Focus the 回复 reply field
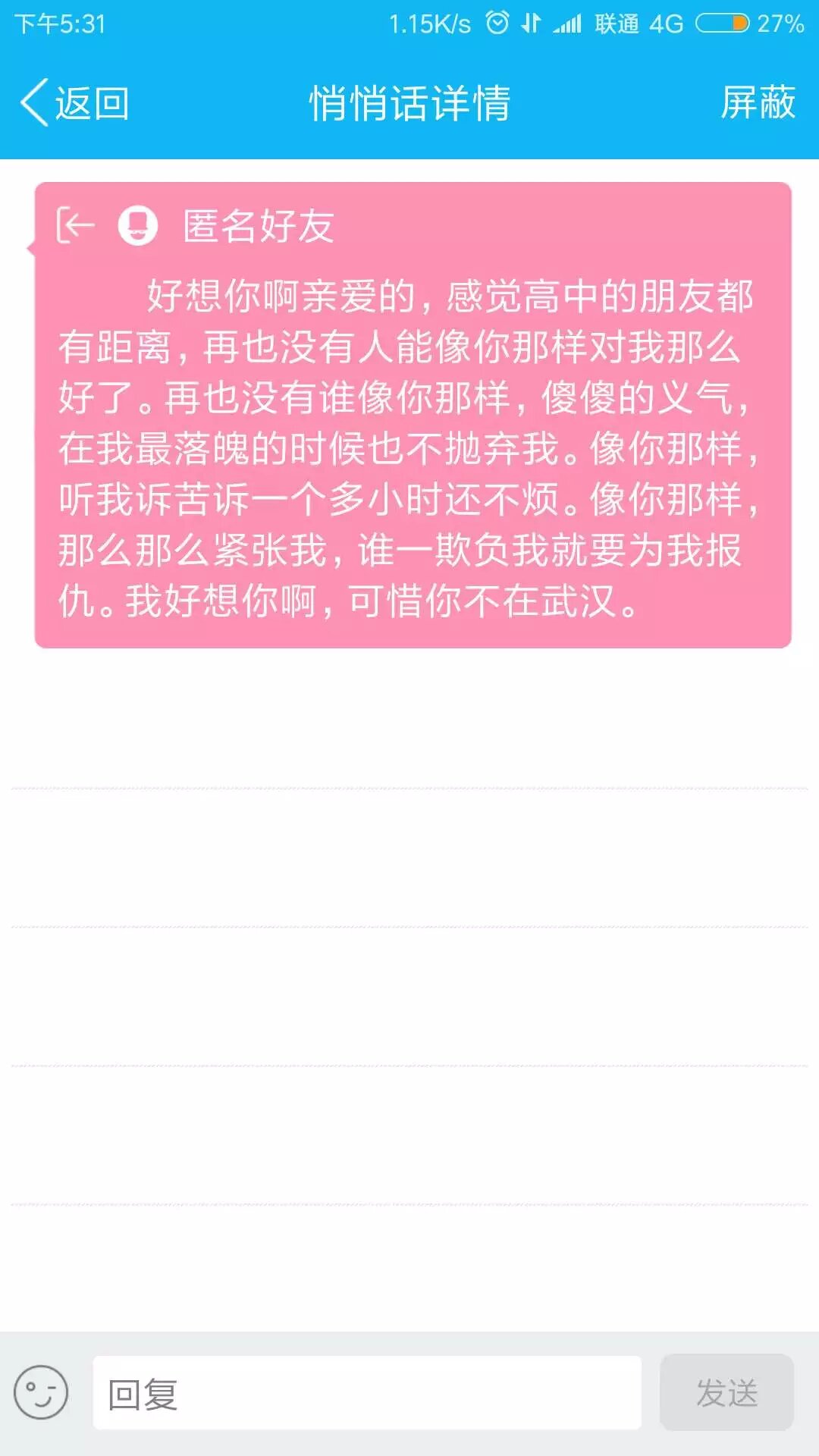The image size is (819, 1456). click(x=367, y=1393)
